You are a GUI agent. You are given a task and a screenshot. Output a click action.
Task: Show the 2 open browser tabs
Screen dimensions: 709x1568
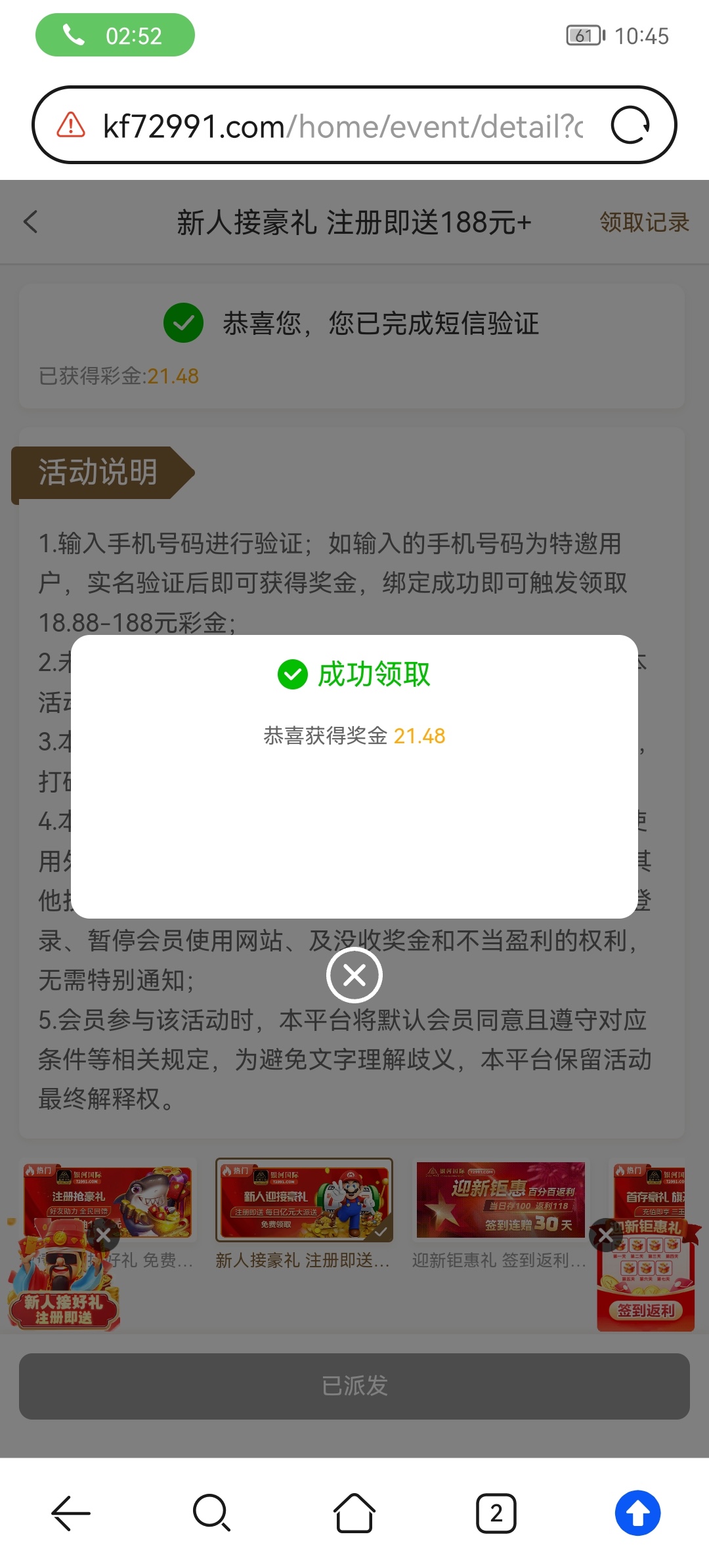496,1513
